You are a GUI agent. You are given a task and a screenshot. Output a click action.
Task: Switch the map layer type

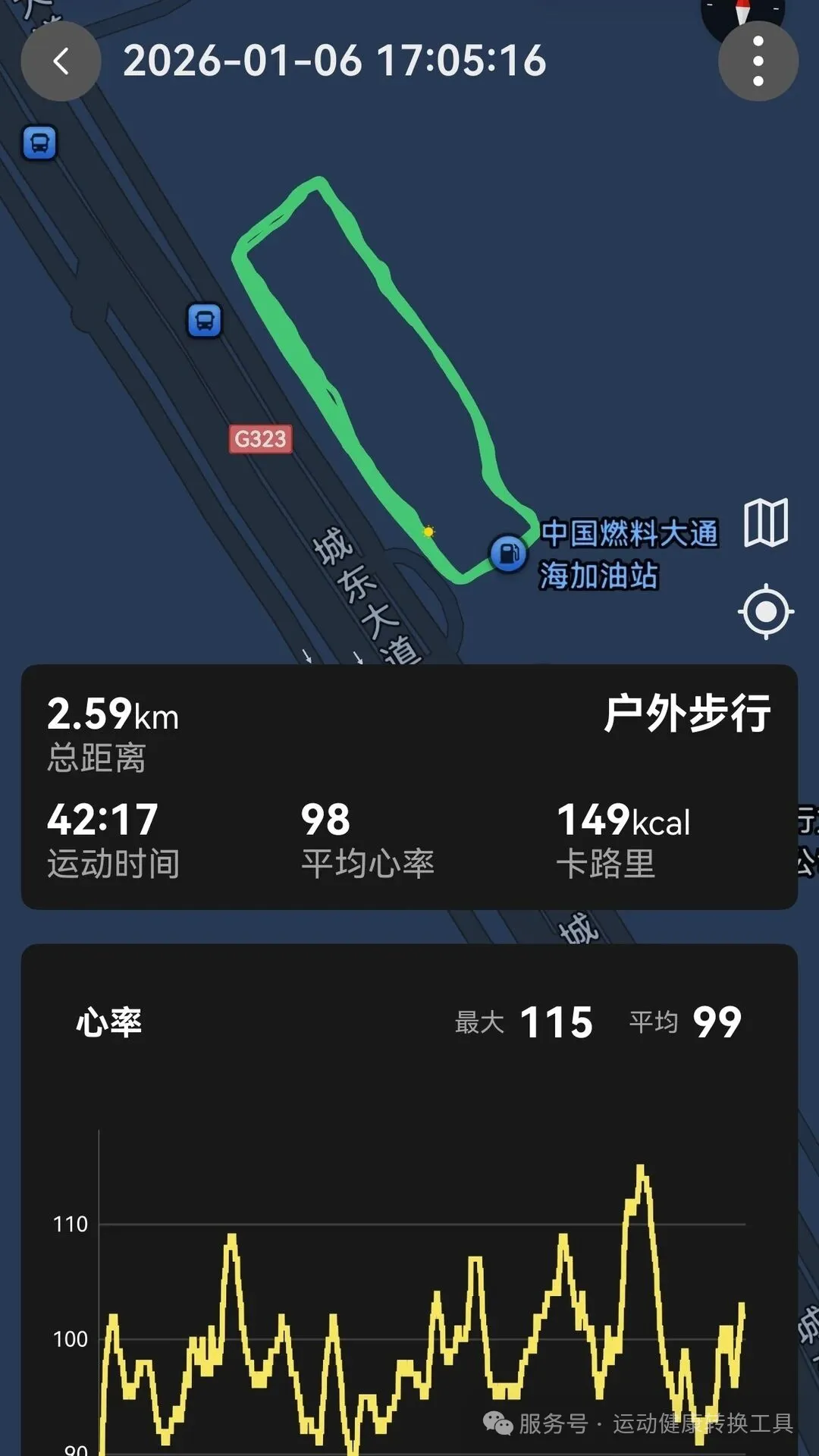(x=766, y=523)
